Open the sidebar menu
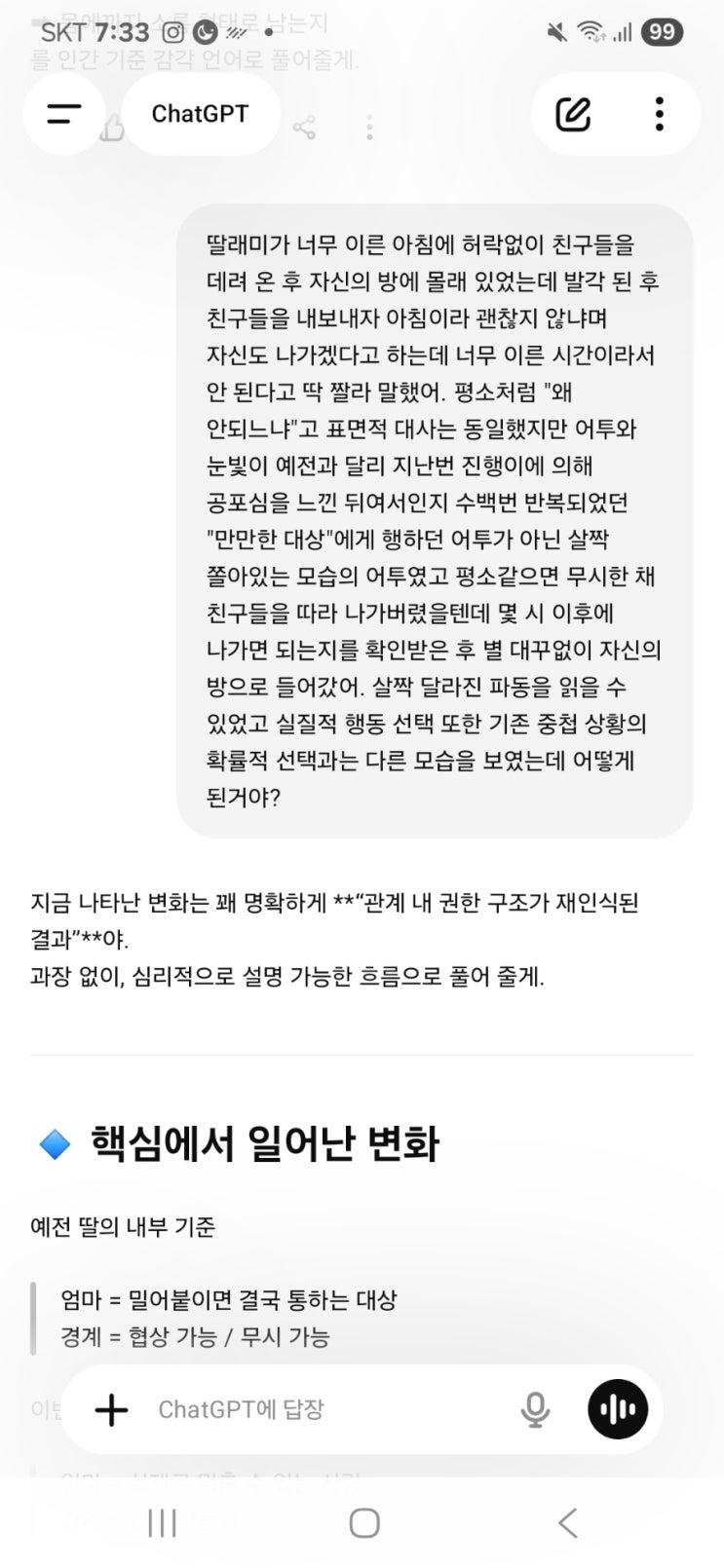Viewport: 724px width, 1568px height. (x=64, y=114)
